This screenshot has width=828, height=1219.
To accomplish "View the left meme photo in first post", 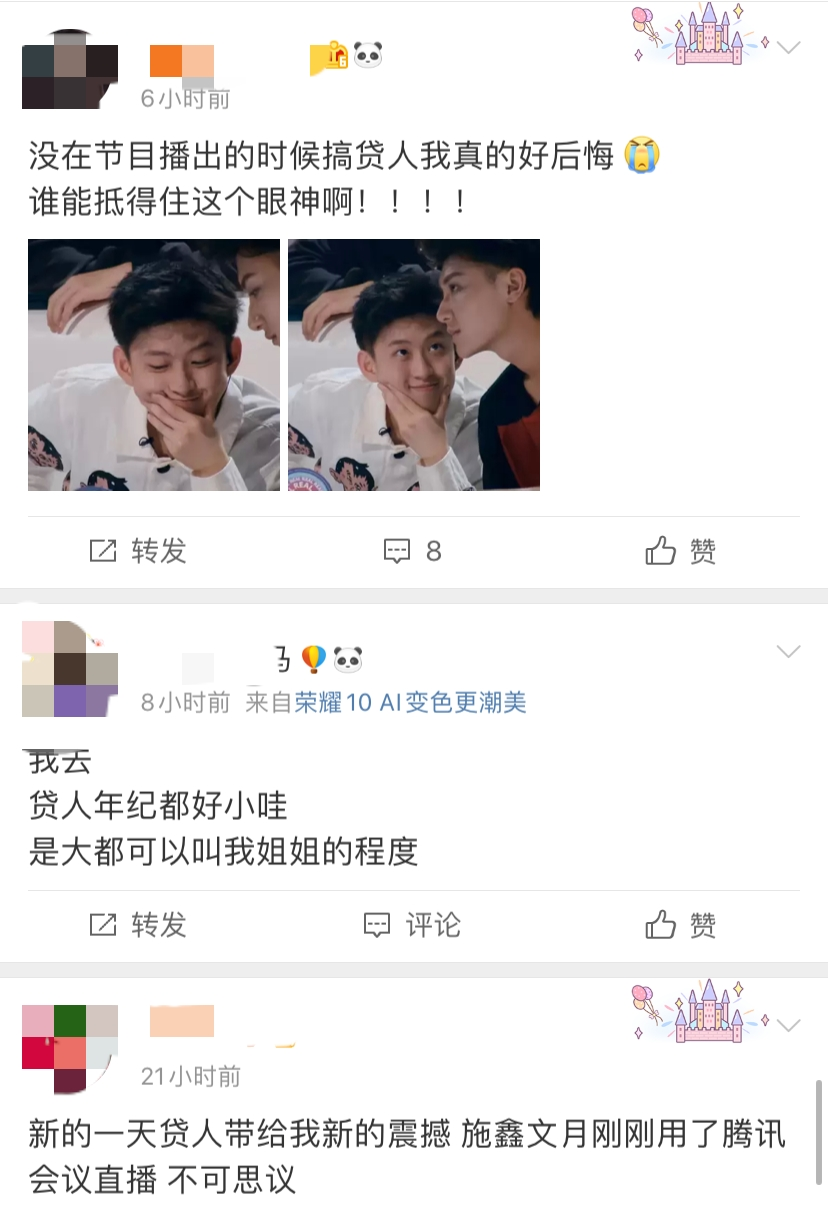I will pyautogui.click(x=154, y=365).
